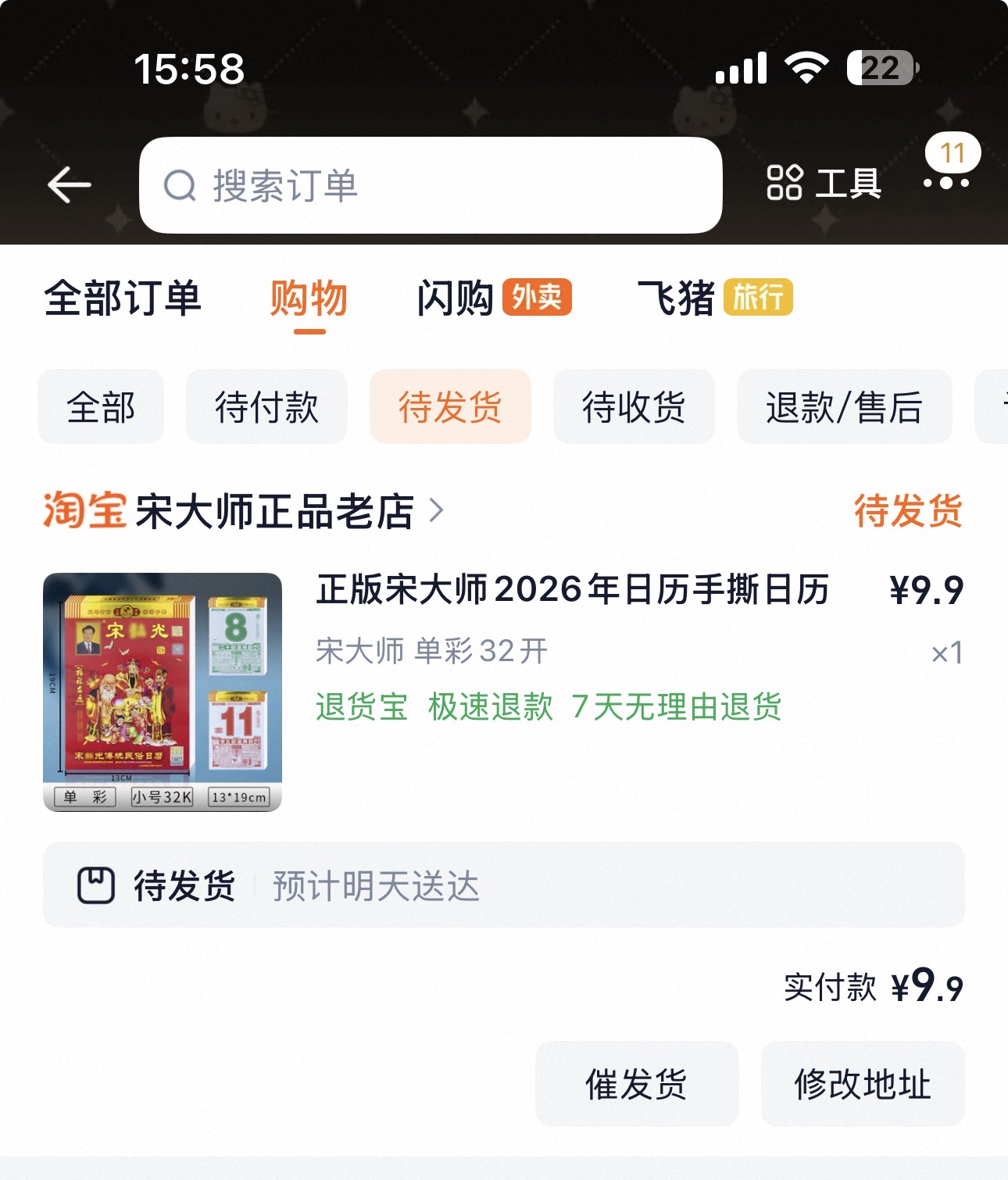Open the 工具 tools menu
1008x1180 pixels.
point(824,184)
